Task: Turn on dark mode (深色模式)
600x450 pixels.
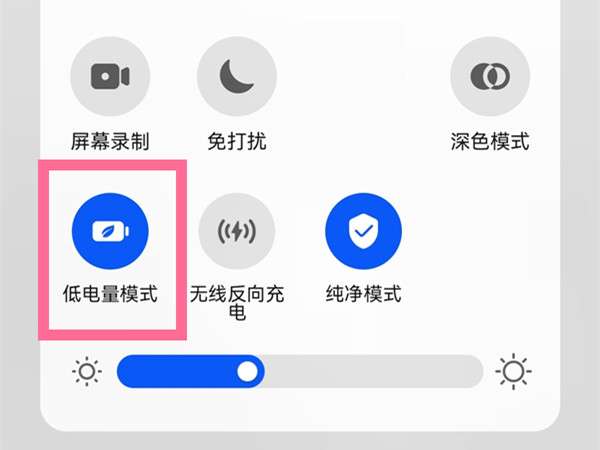Action: click(x=490, y=77)
